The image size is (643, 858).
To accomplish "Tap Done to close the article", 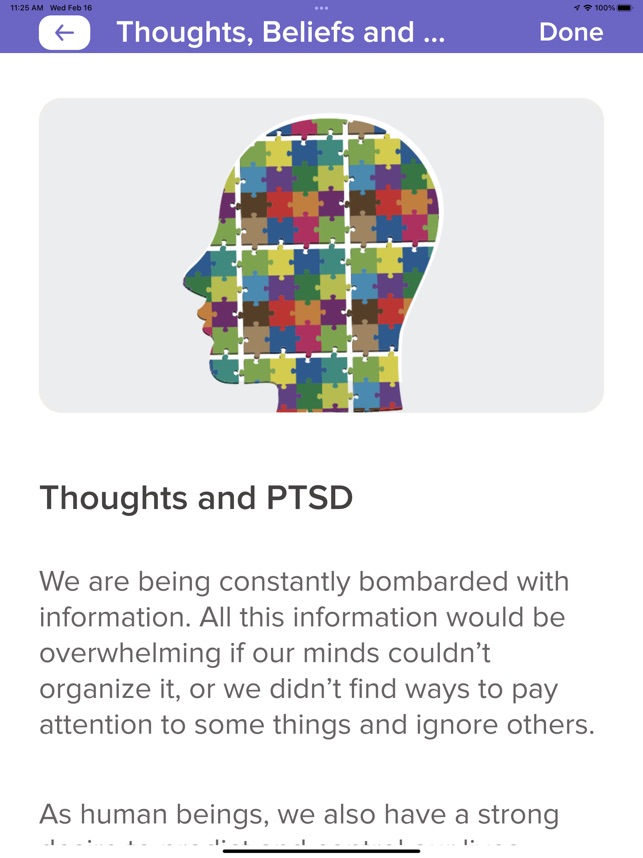I will [x=570, y=32].
